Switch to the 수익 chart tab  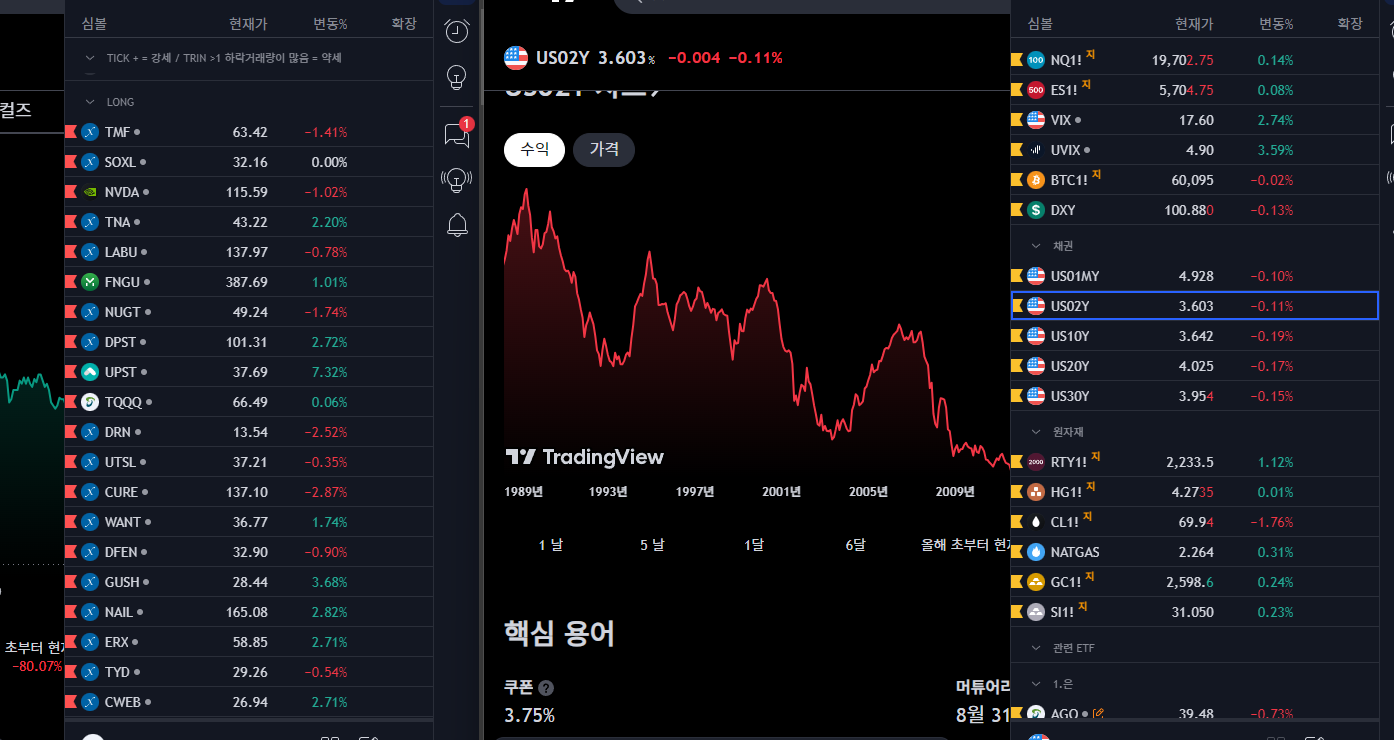click(x=534, y=150)
